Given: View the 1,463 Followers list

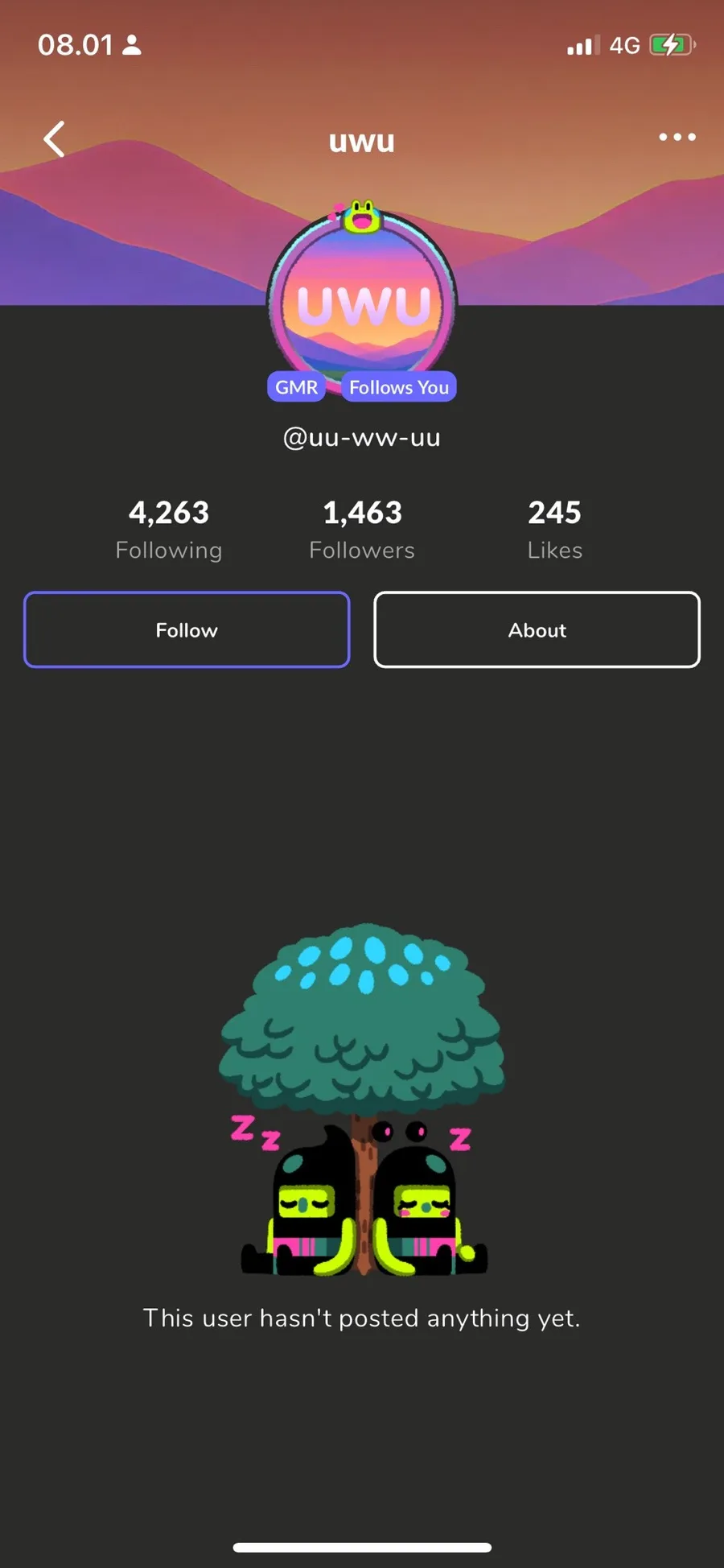Looking at the screenshot, I should [362, 529].
